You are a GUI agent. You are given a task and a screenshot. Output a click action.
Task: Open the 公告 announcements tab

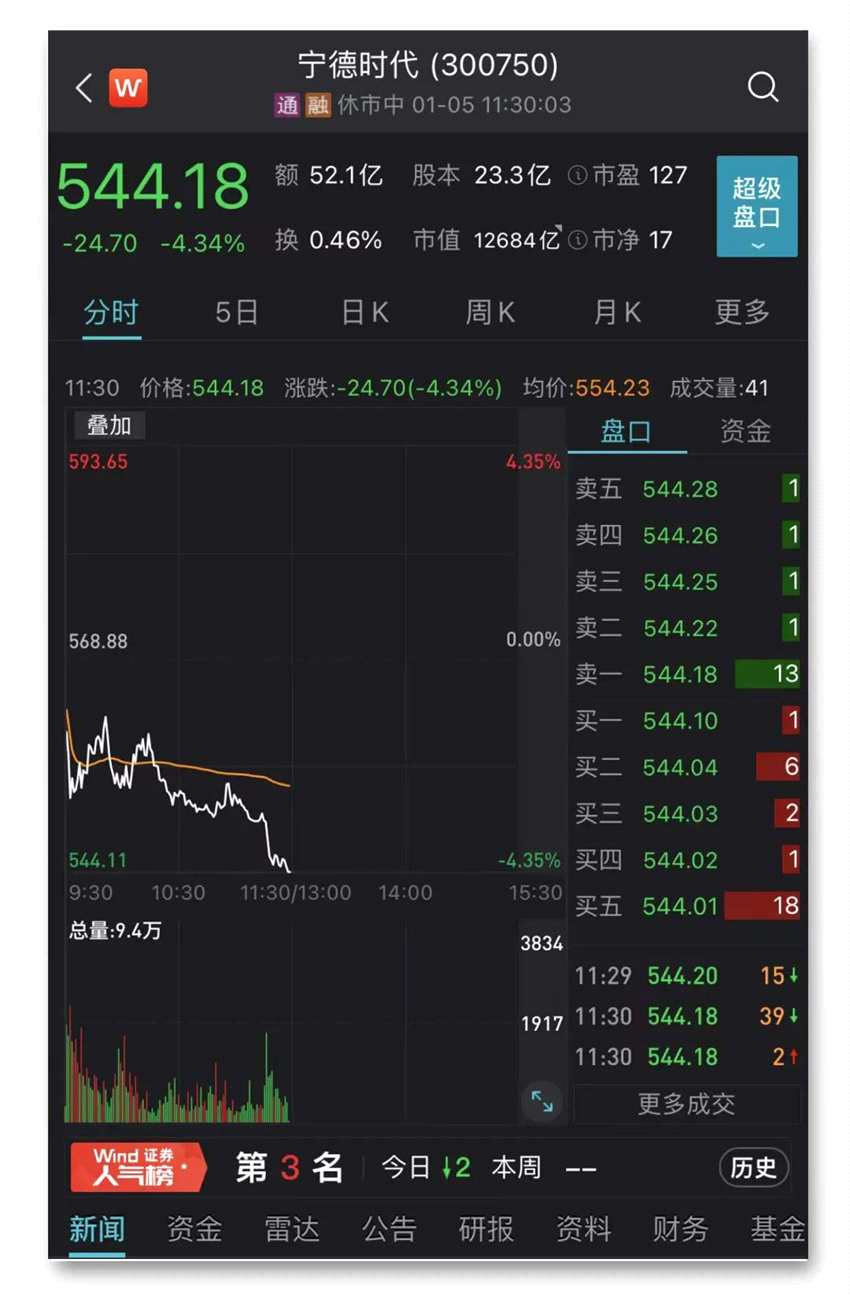tap(388, 1229)
